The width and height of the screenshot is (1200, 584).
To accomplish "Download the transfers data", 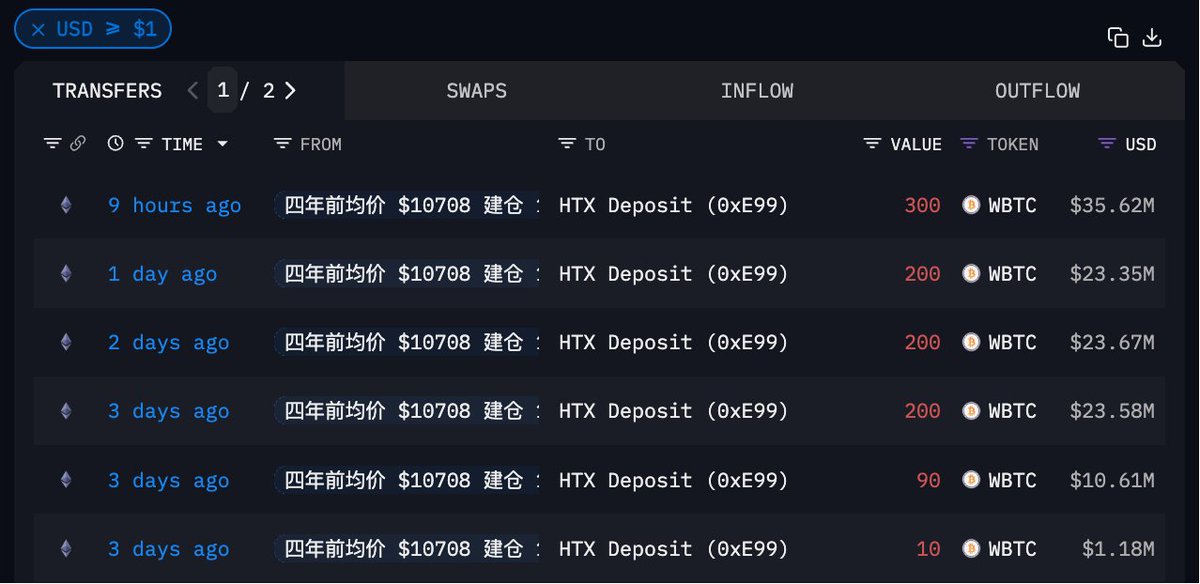I will pyautogui.click(x=1152, y=38).
